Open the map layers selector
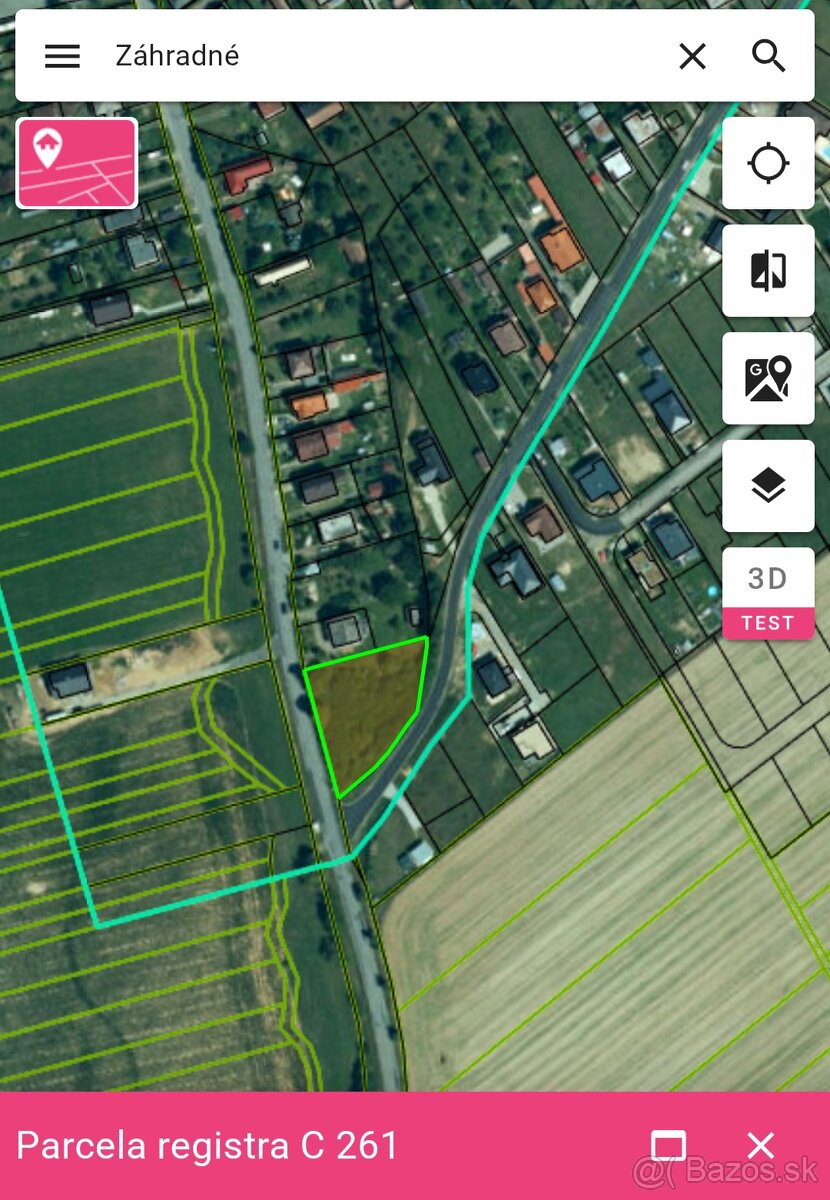Image resolution: width=830 pixels, height=1200 pixels. click(768, 487)
